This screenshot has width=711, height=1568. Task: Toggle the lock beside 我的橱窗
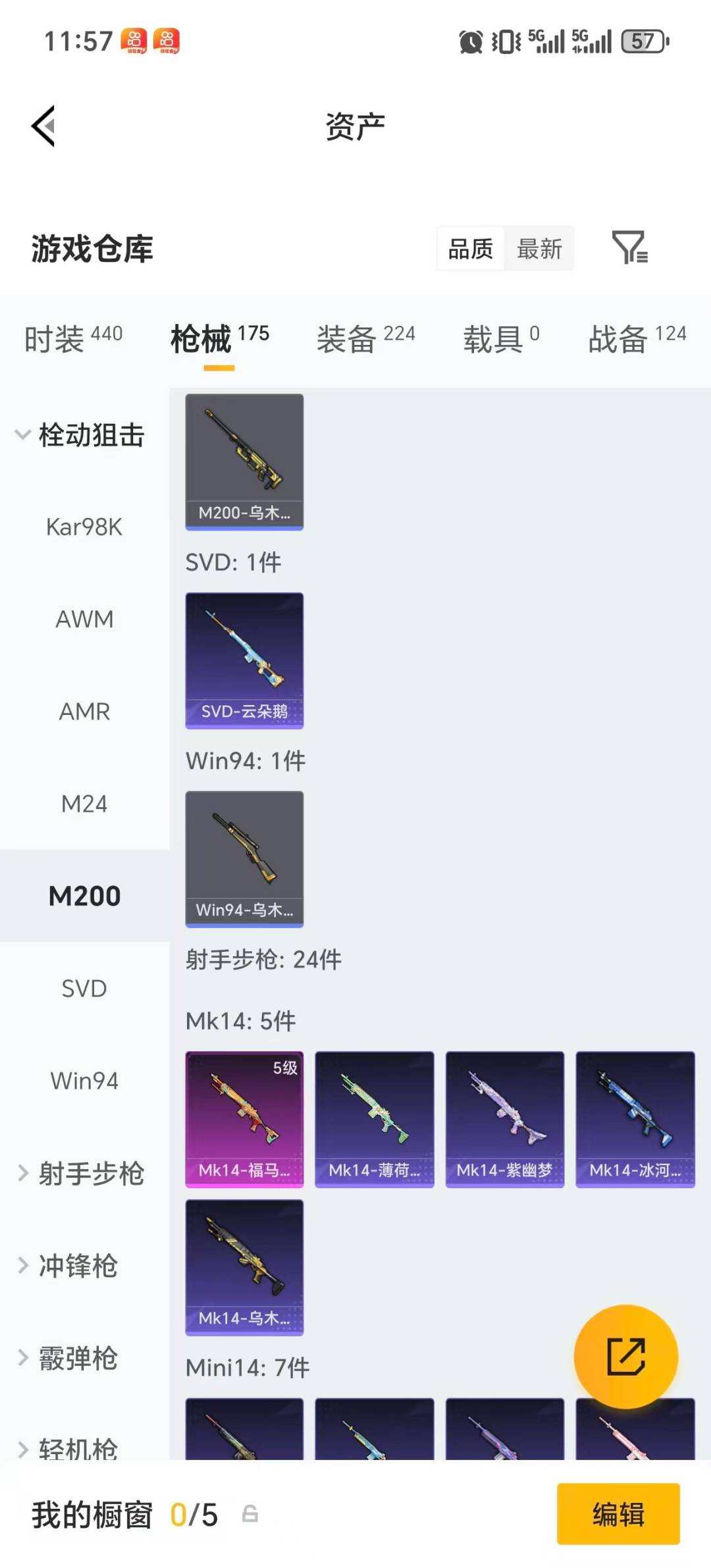249,1515
